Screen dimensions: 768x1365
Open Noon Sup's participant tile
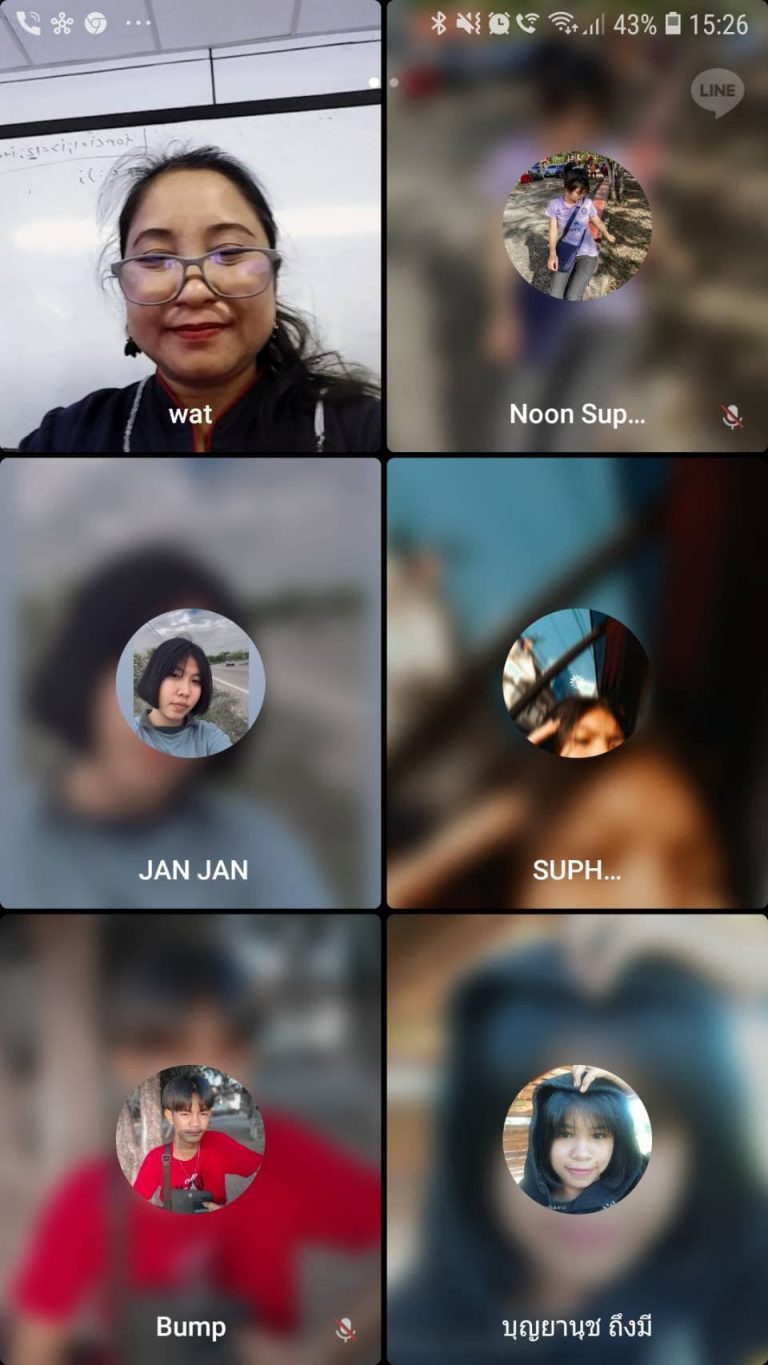pos(577,226)
